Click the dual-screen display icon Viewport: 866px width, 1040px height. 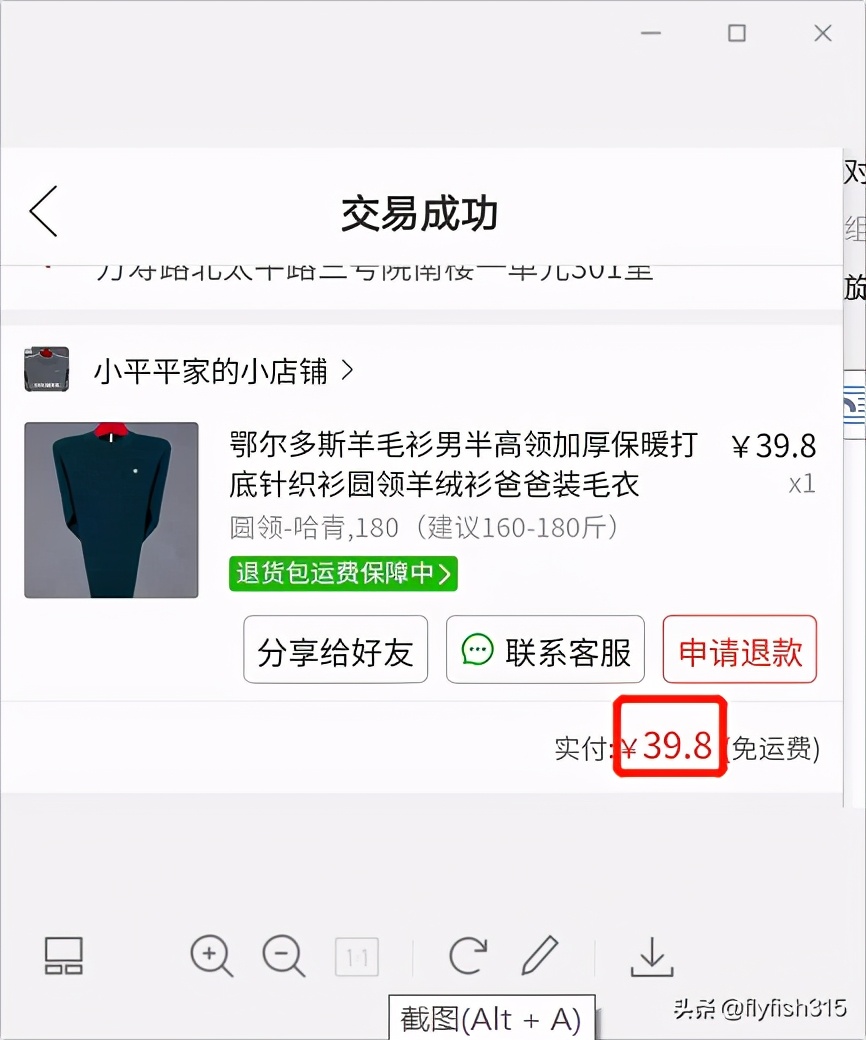(x=63, y=956)
